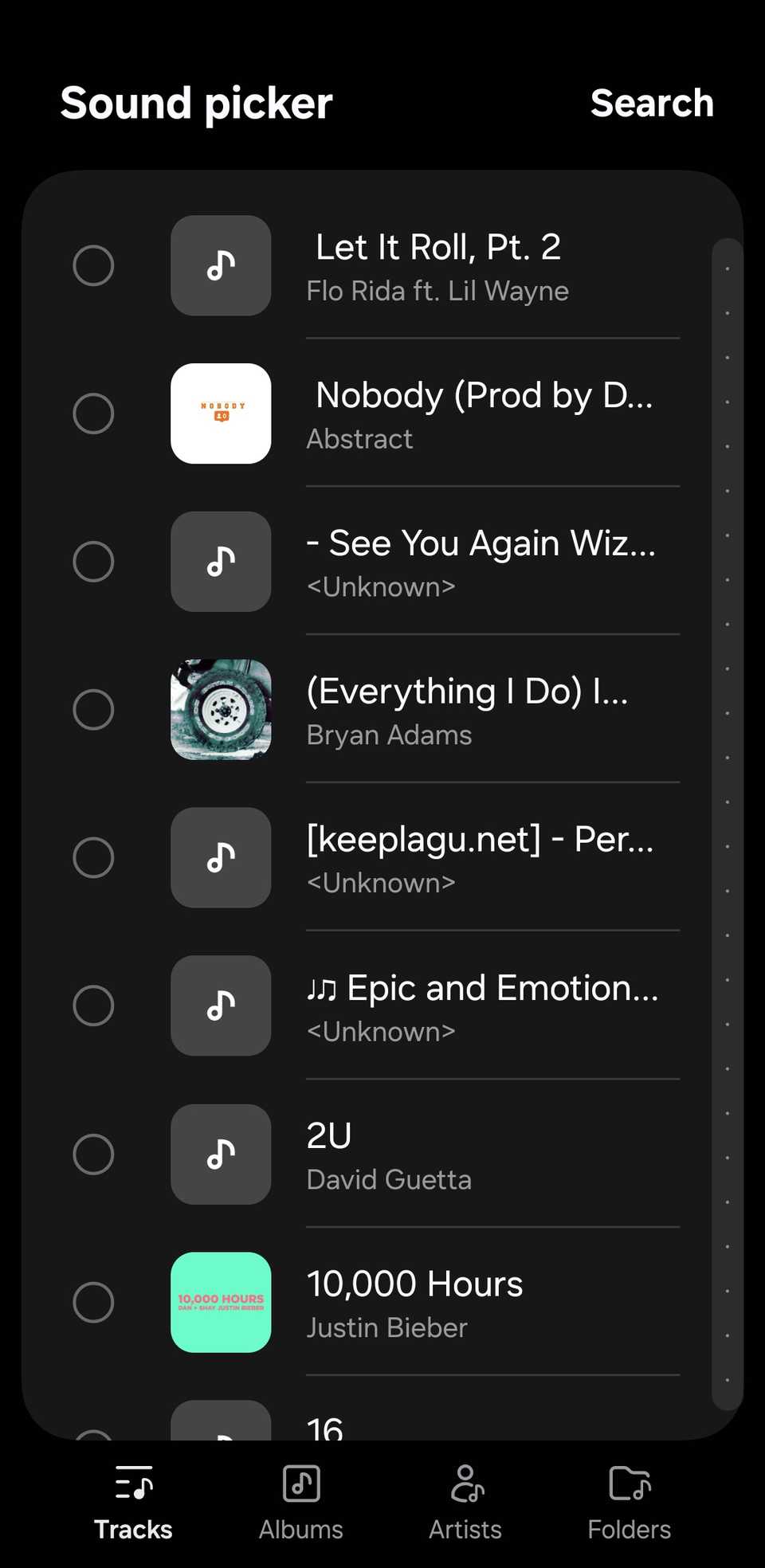Click the music note icon for See You Again
765x1568 pixels.
(221, 562)
